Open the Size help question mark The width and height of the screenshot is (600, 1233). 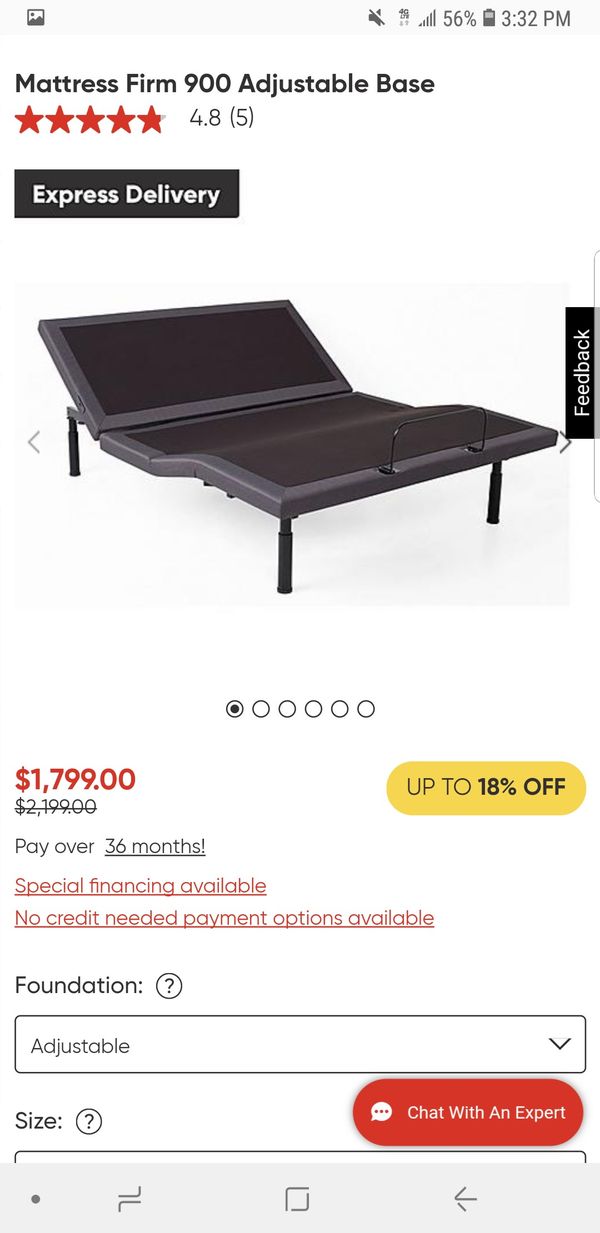[x=89, y=1122]
